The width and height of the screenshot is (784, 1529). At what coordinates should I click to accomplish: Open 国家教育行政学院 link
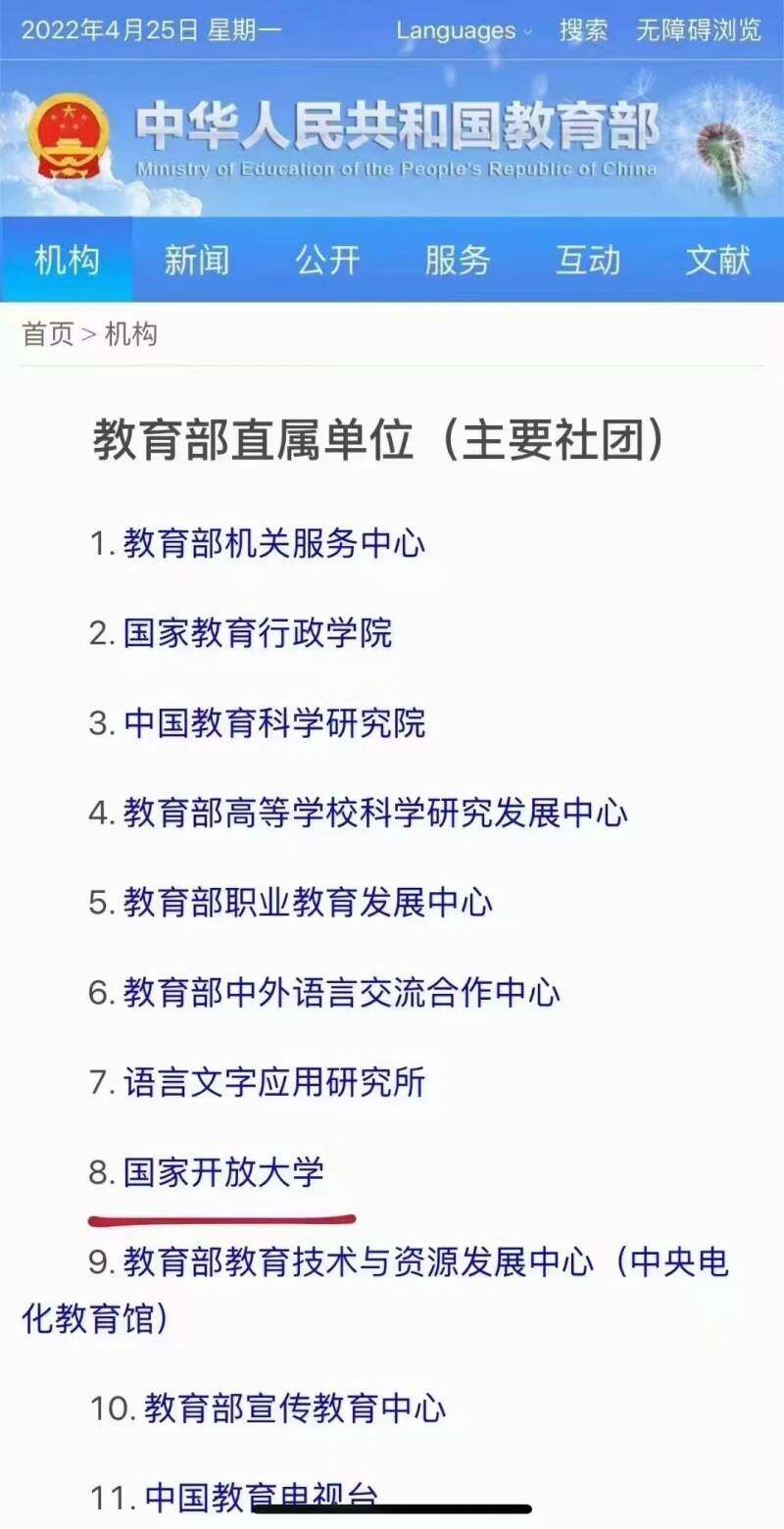[258, 633]
